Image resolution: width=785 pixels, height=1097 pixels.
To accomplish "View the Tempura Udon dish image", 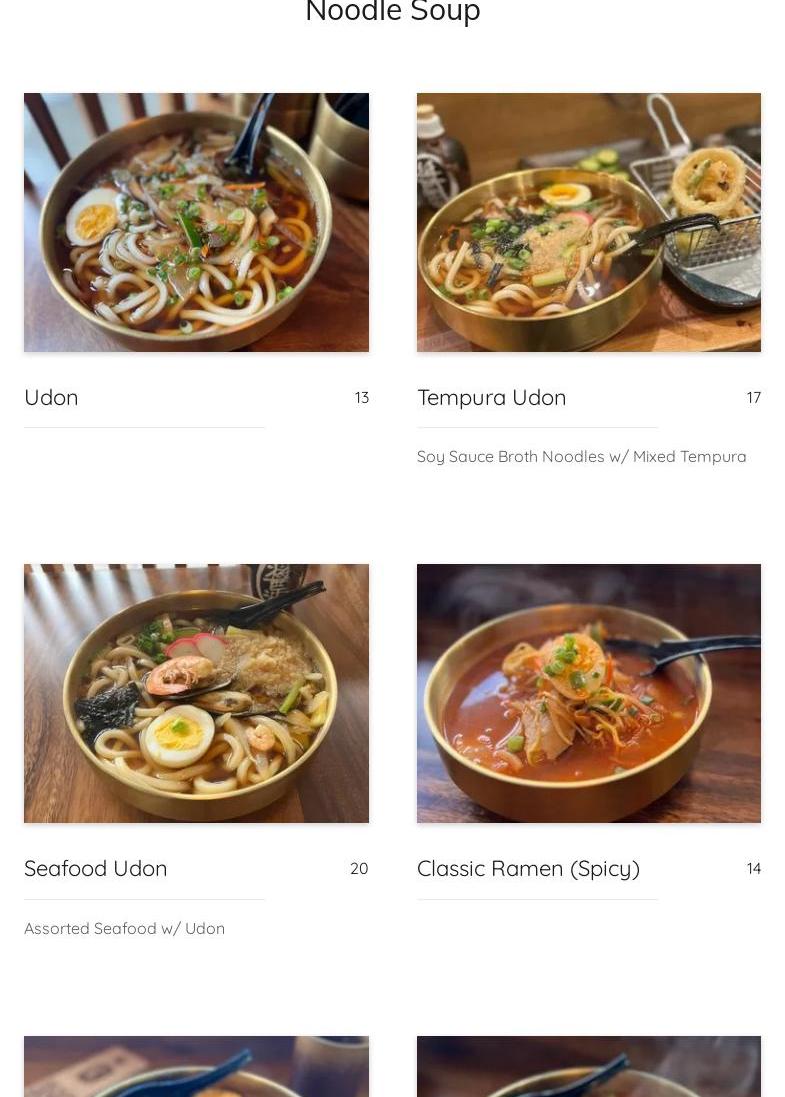I will pyautogui.click(x=588, y=222).
